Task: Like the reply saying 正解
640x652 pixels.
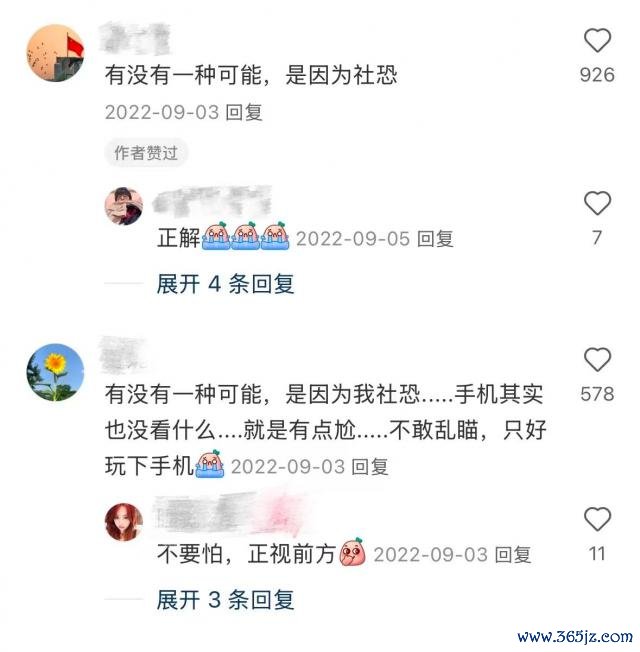Action: pyautogui.click(x=597, y=204)
